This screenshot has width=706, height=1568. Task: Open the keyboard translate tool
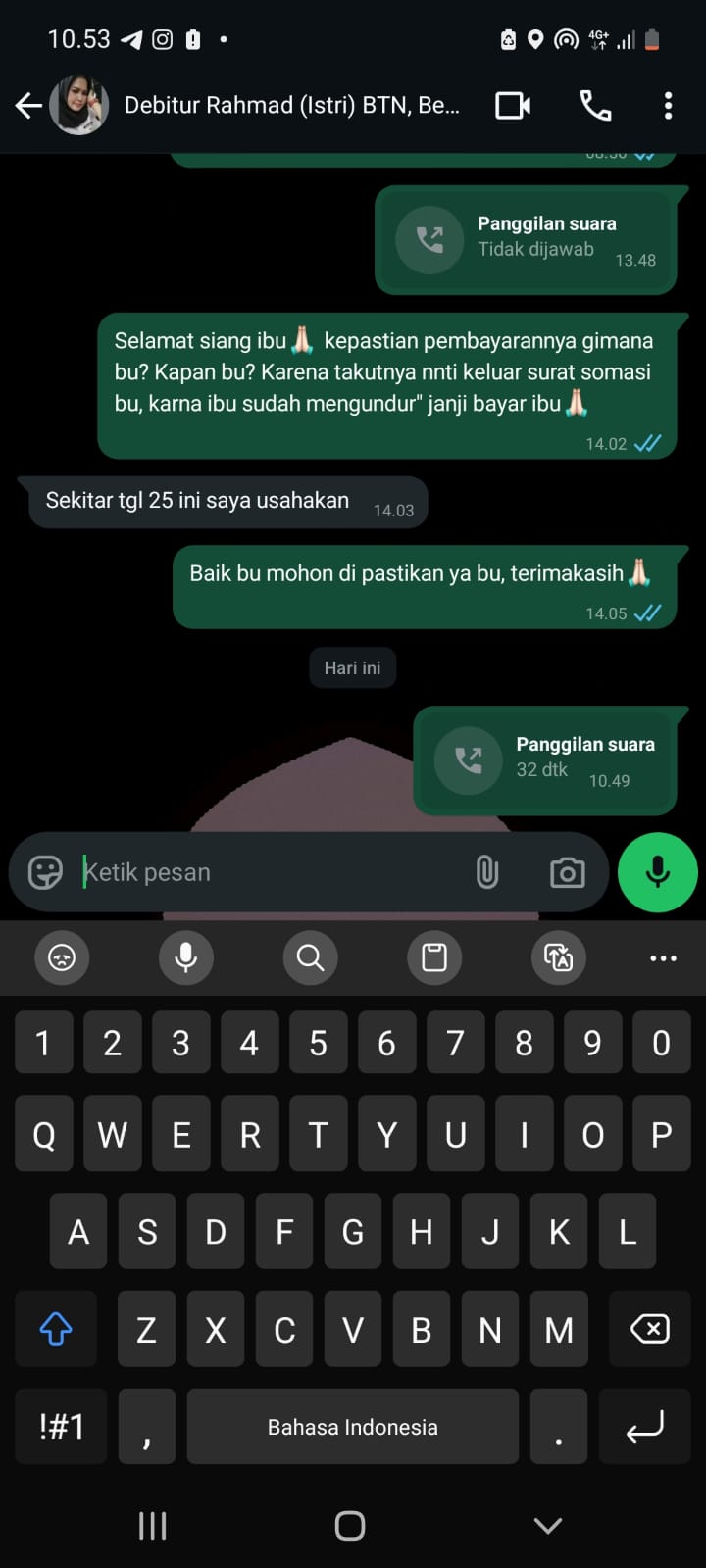pos(558,957)
